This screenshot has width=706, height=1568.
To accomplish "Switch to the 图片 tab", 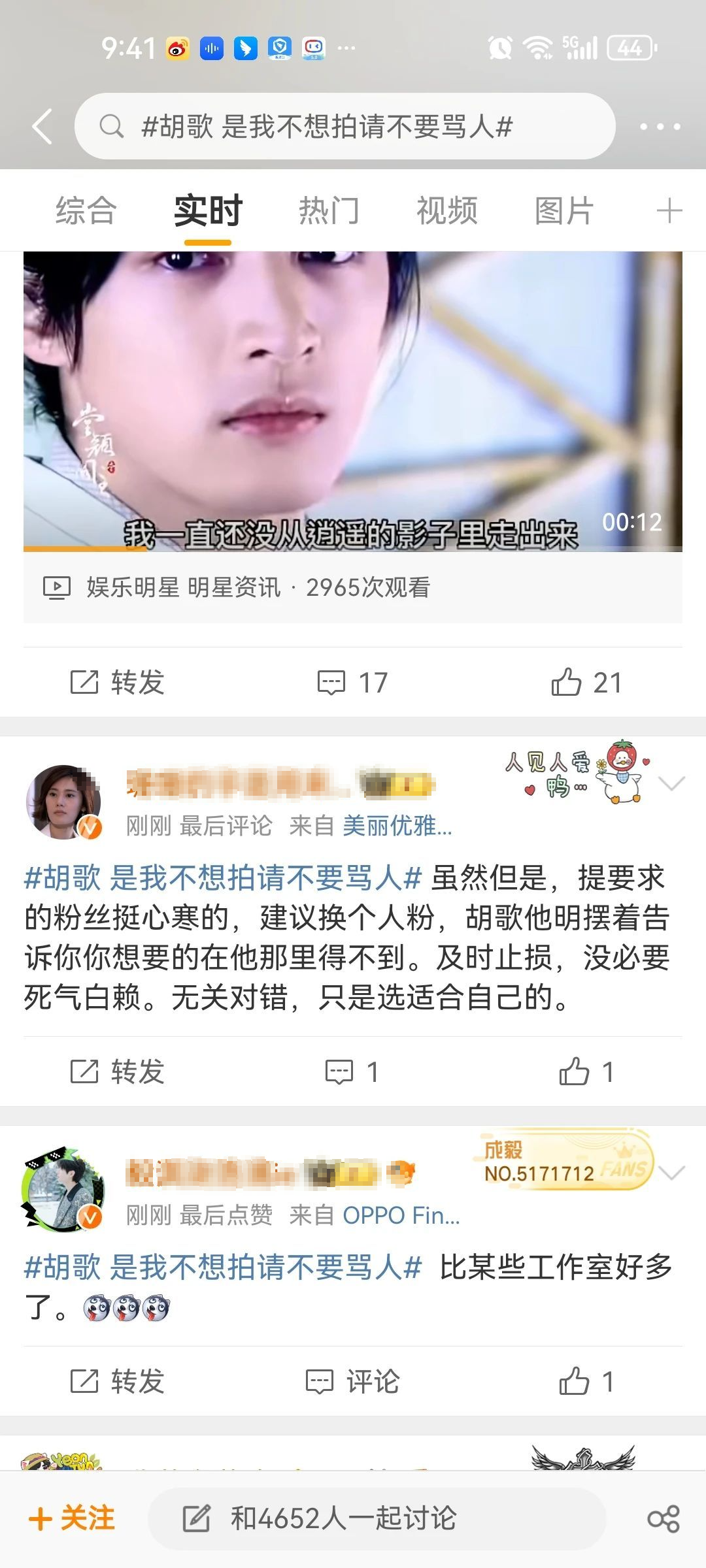I will tap(563, 211).
